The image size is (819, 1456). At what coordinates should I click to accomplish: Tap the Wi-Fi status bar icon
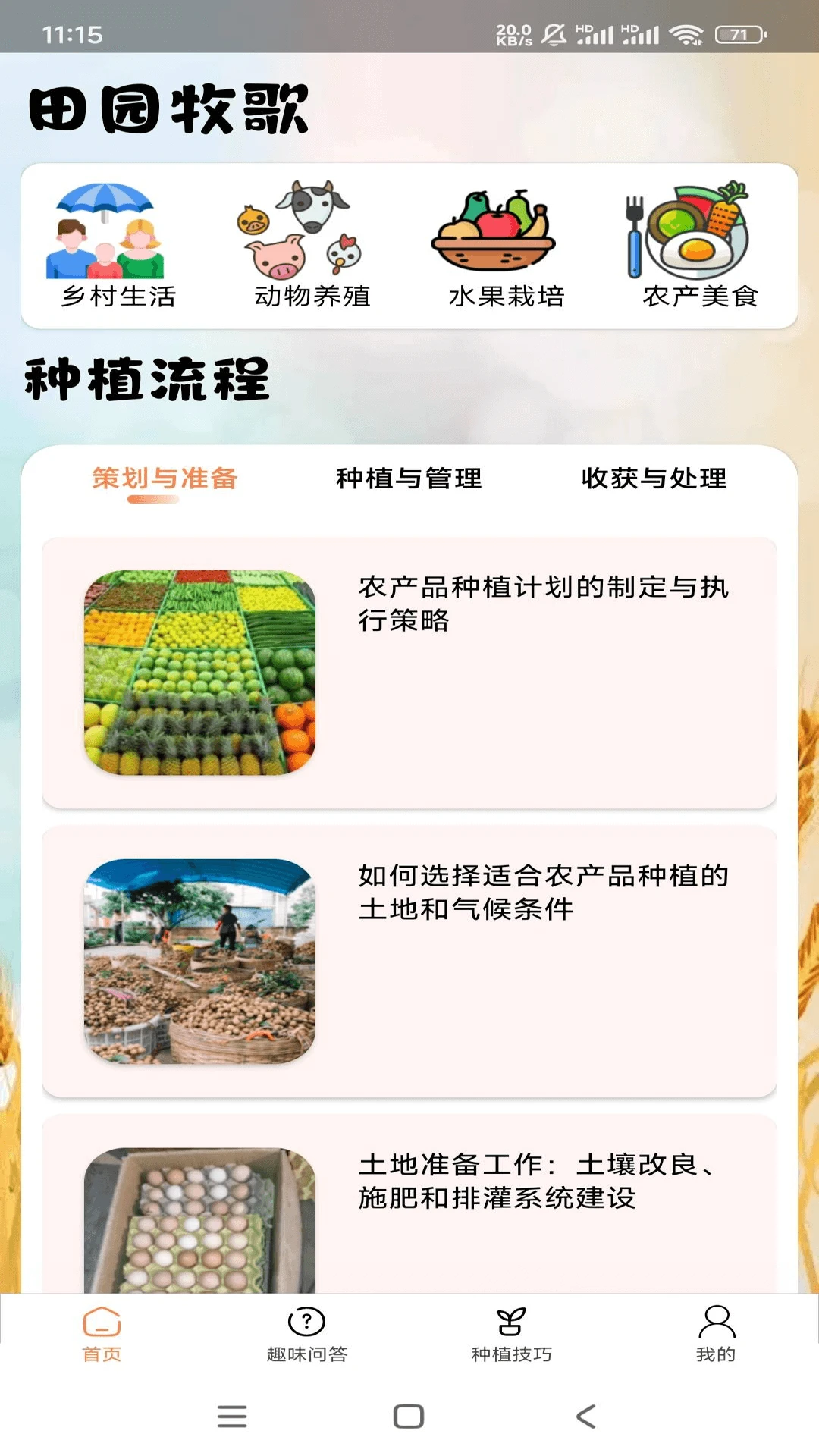[x=686, y=34]
